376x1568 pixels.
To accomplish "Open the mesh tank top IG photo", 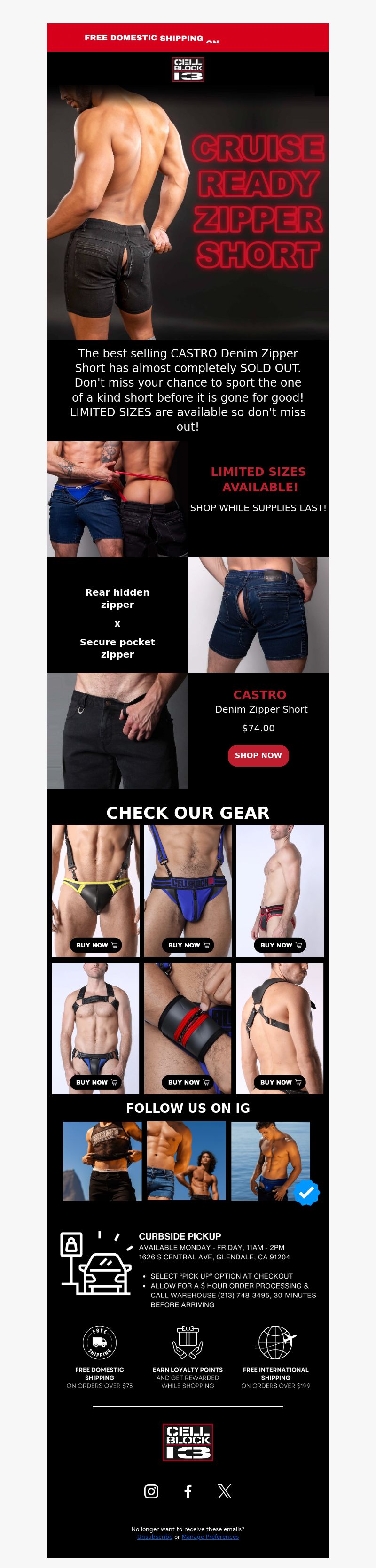I will coord(102,1160).
